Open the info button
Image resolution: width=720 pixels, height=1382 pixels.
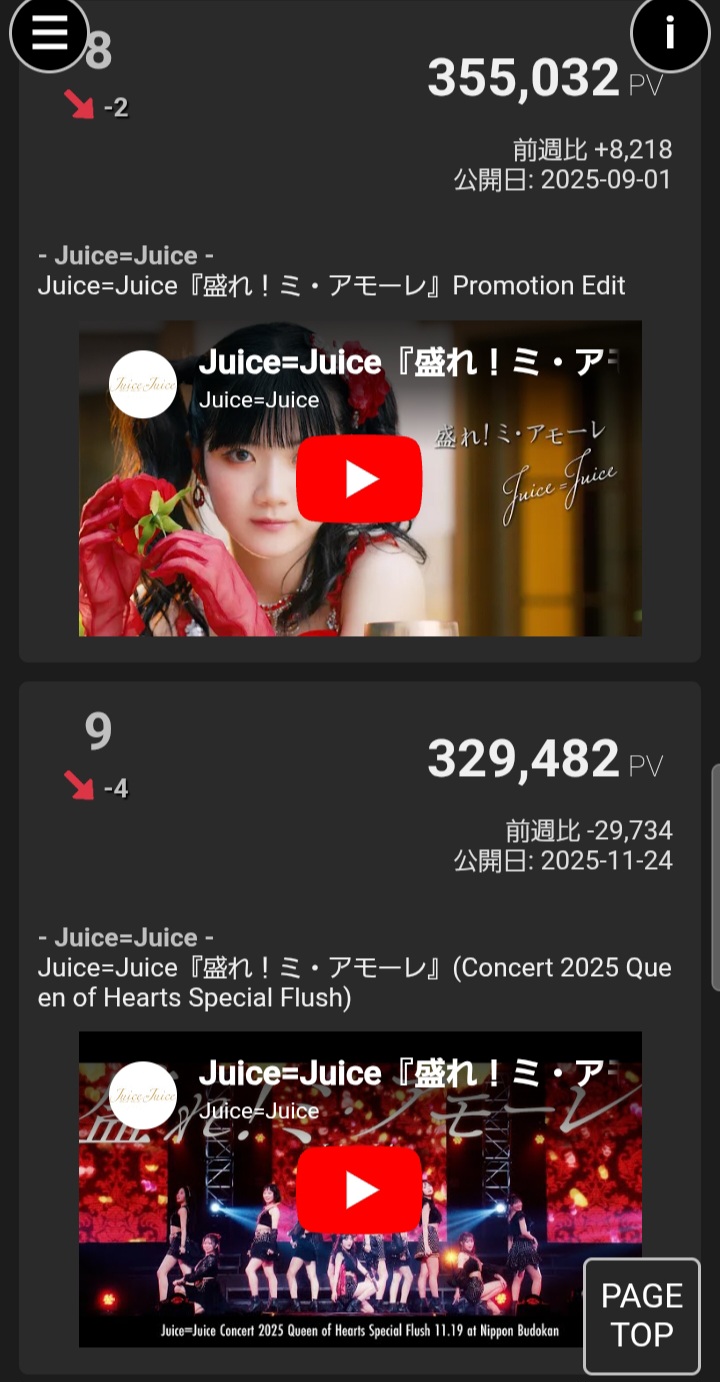pyautogui.click(x=669, y=33)
